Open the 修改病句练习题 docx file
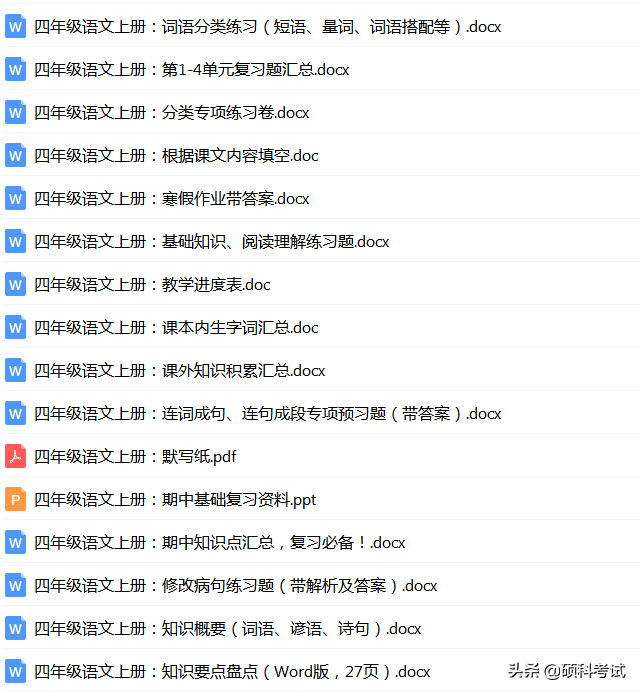Viewport: 640px width, 693px height. click(x=236, y=586)
